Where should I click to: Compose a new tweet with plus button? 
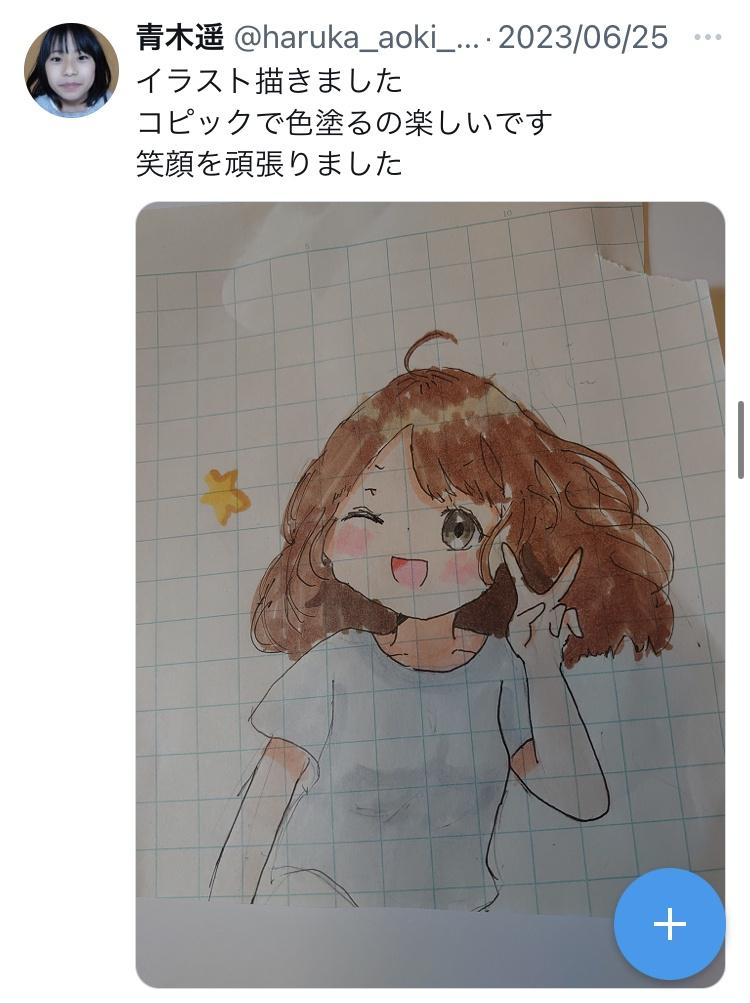click(x=669, y=924)
